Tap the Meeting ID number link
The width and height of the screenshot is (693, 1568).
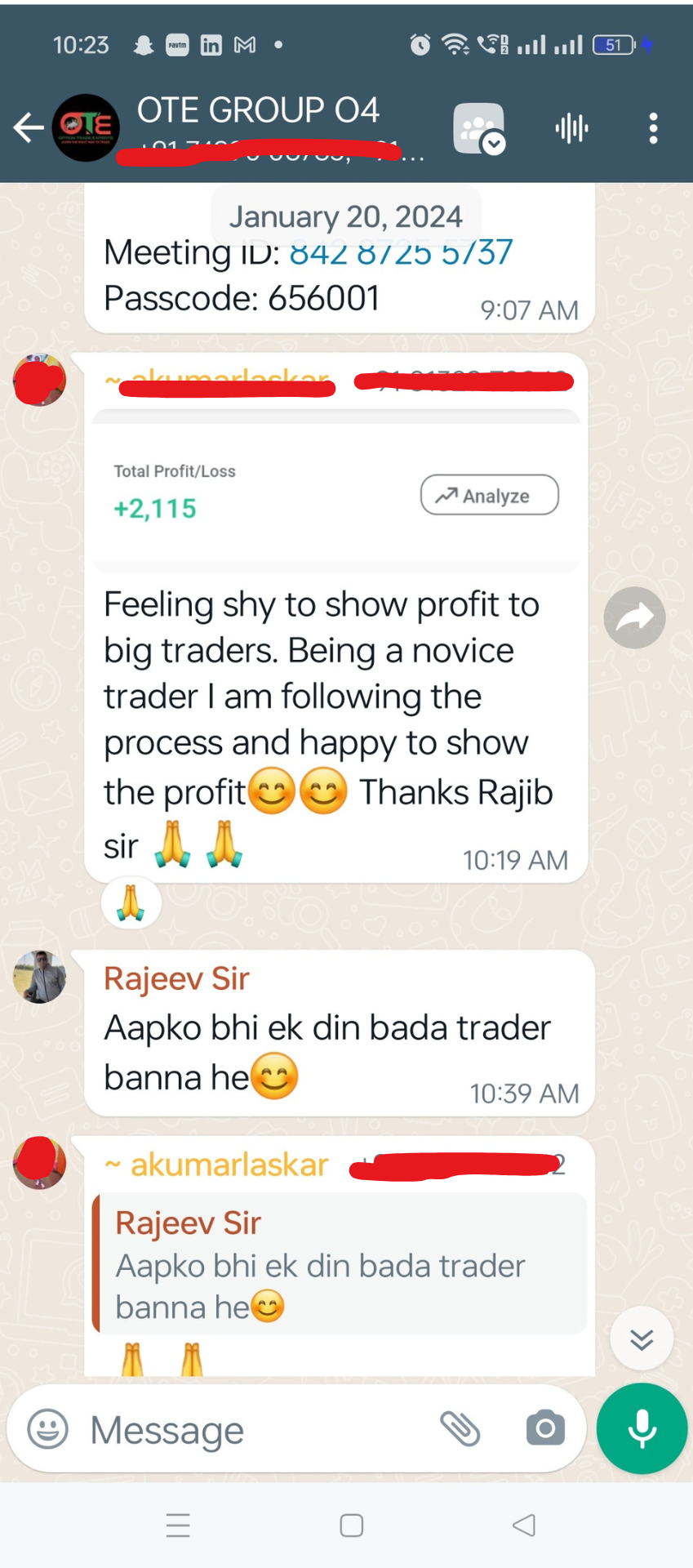click(x=401, y=254)
